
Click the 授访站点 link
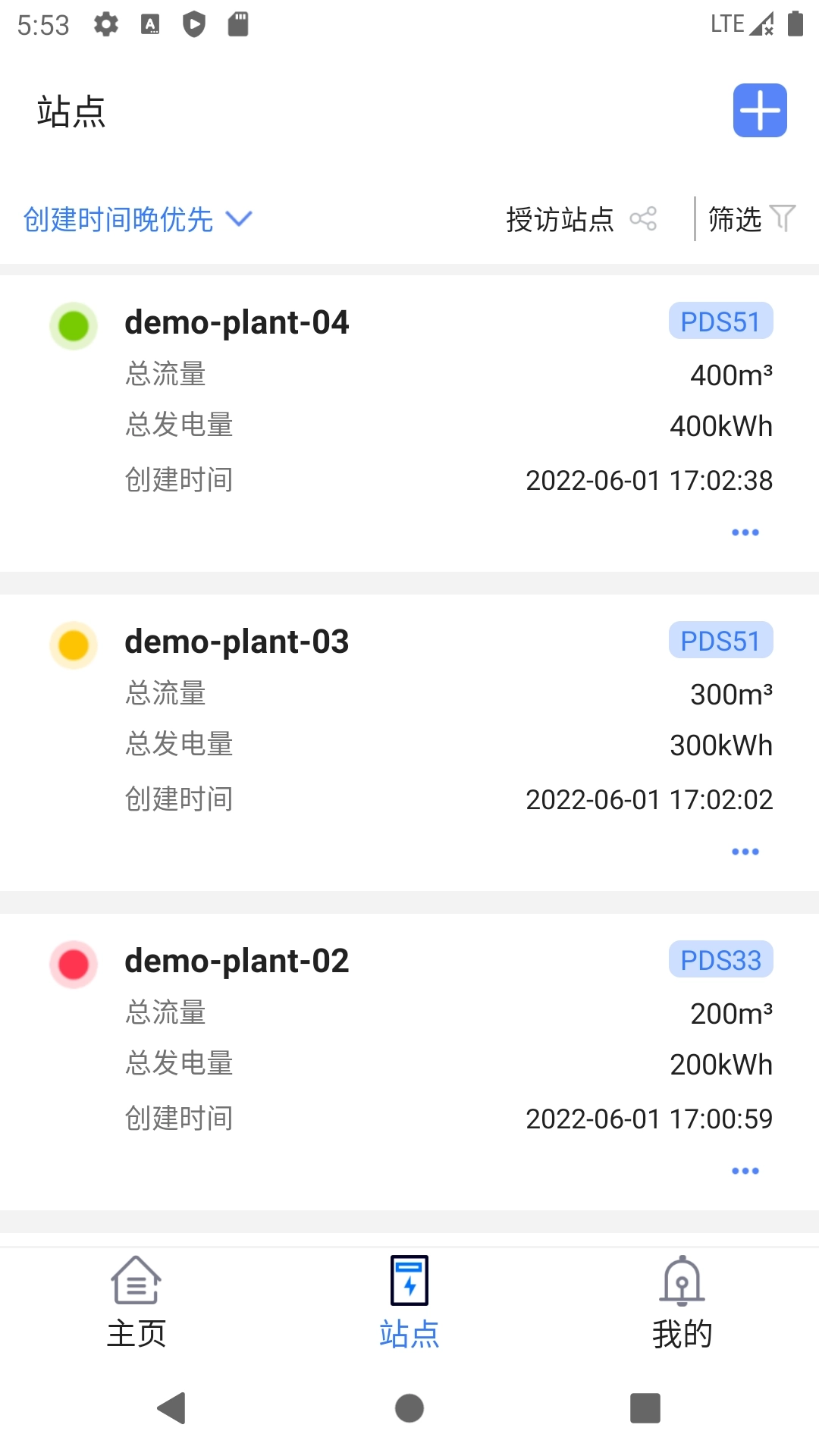[x=560, y=219]
